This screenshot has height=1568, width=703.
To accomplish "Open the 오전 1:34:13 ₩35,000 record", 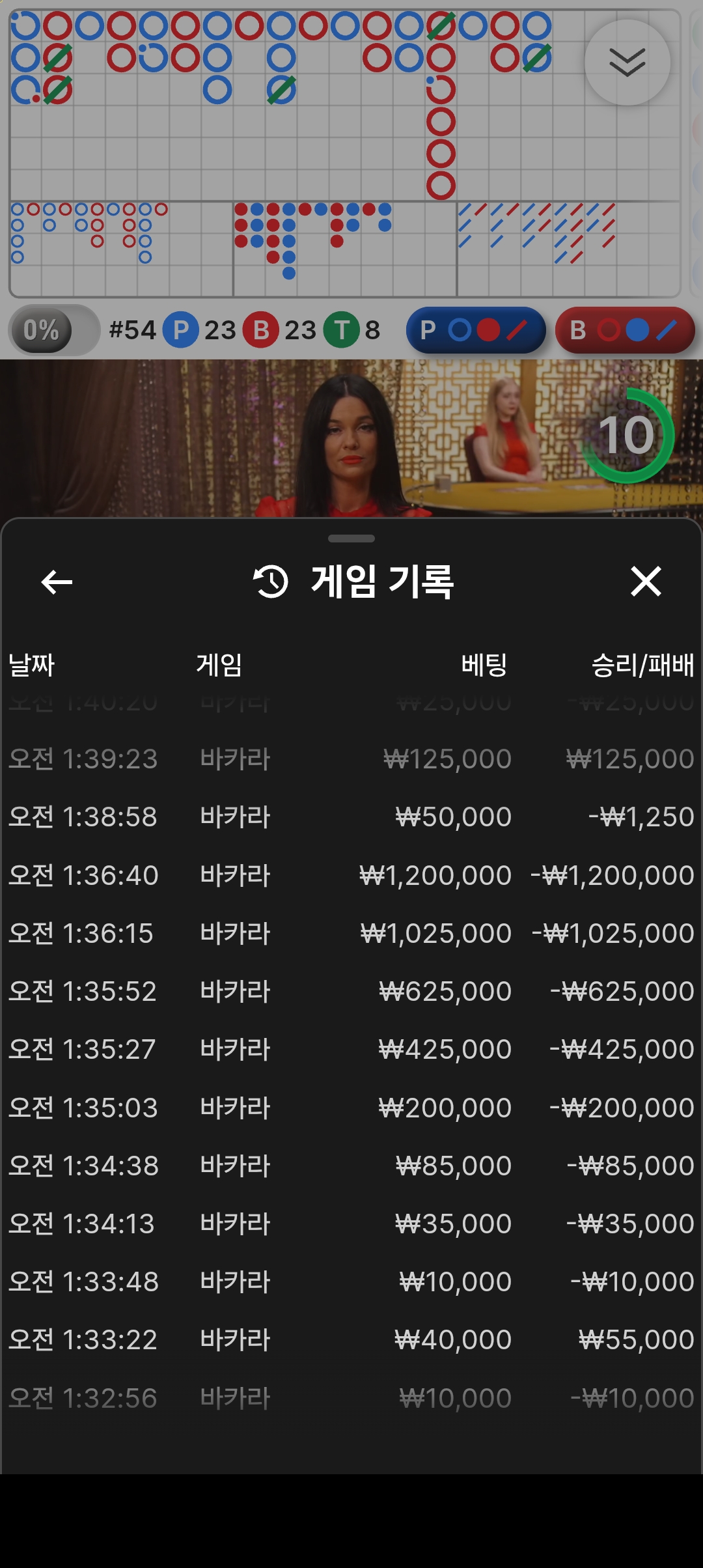I will 351,1224.
